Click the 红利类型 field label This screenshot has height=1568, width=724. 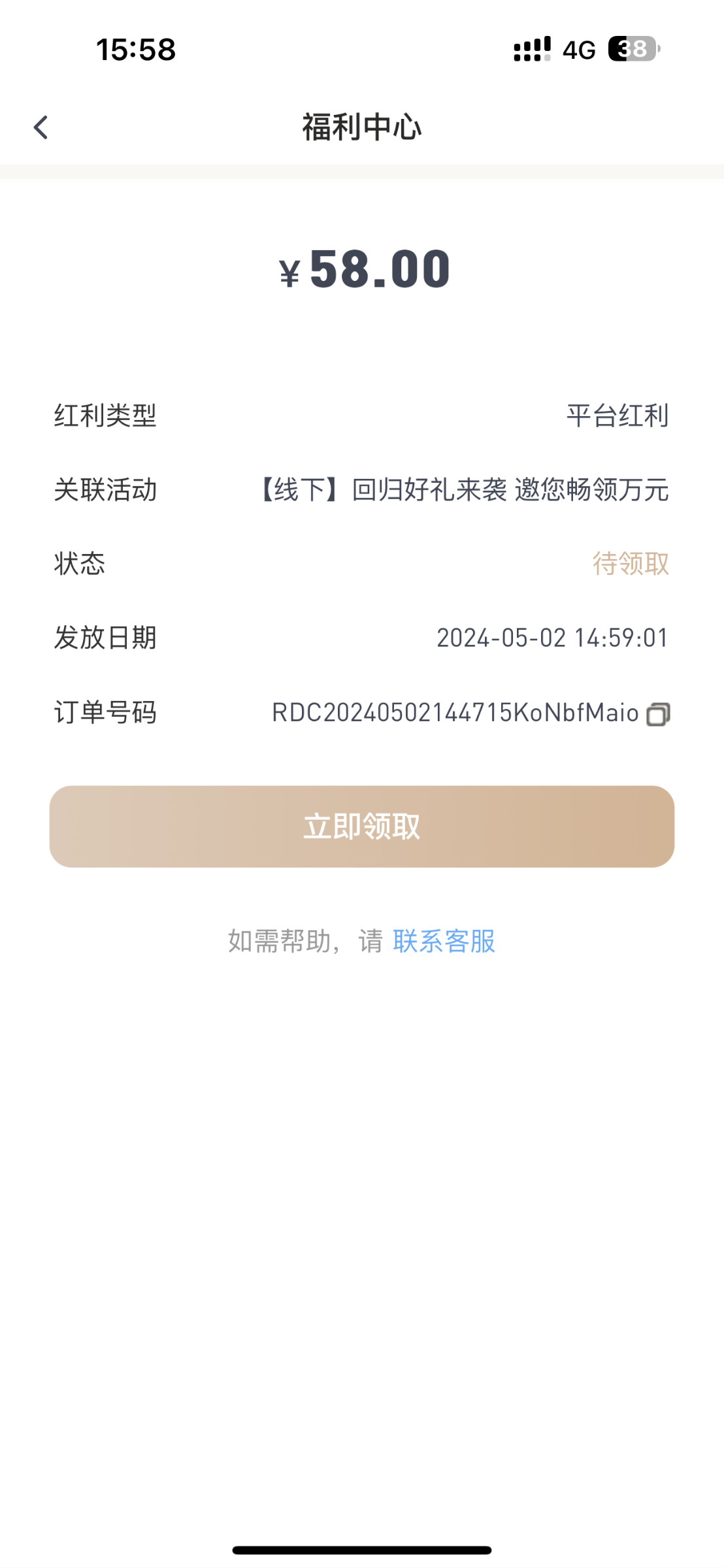pyautogui.click(x=106, y=416)
